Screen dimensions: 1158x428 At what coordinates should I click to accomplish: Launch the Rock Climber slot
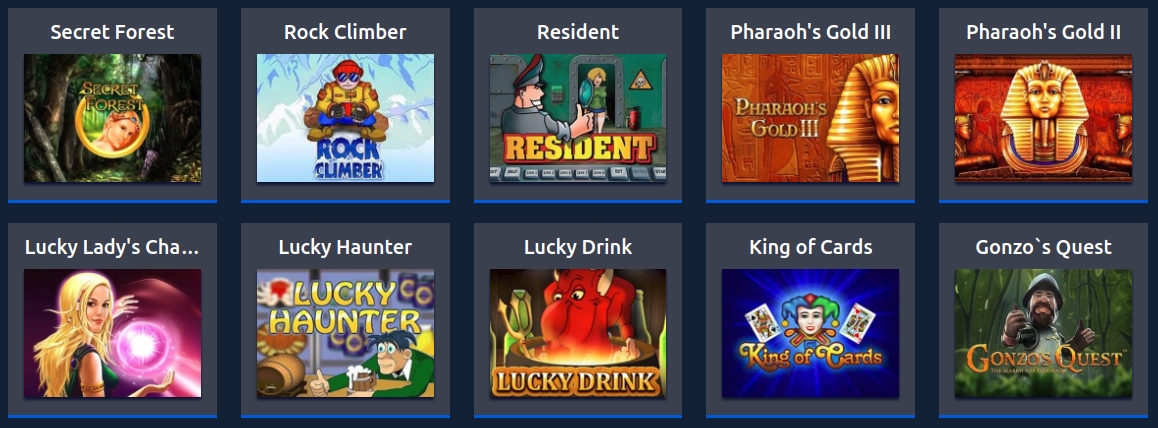coord(345,118)
